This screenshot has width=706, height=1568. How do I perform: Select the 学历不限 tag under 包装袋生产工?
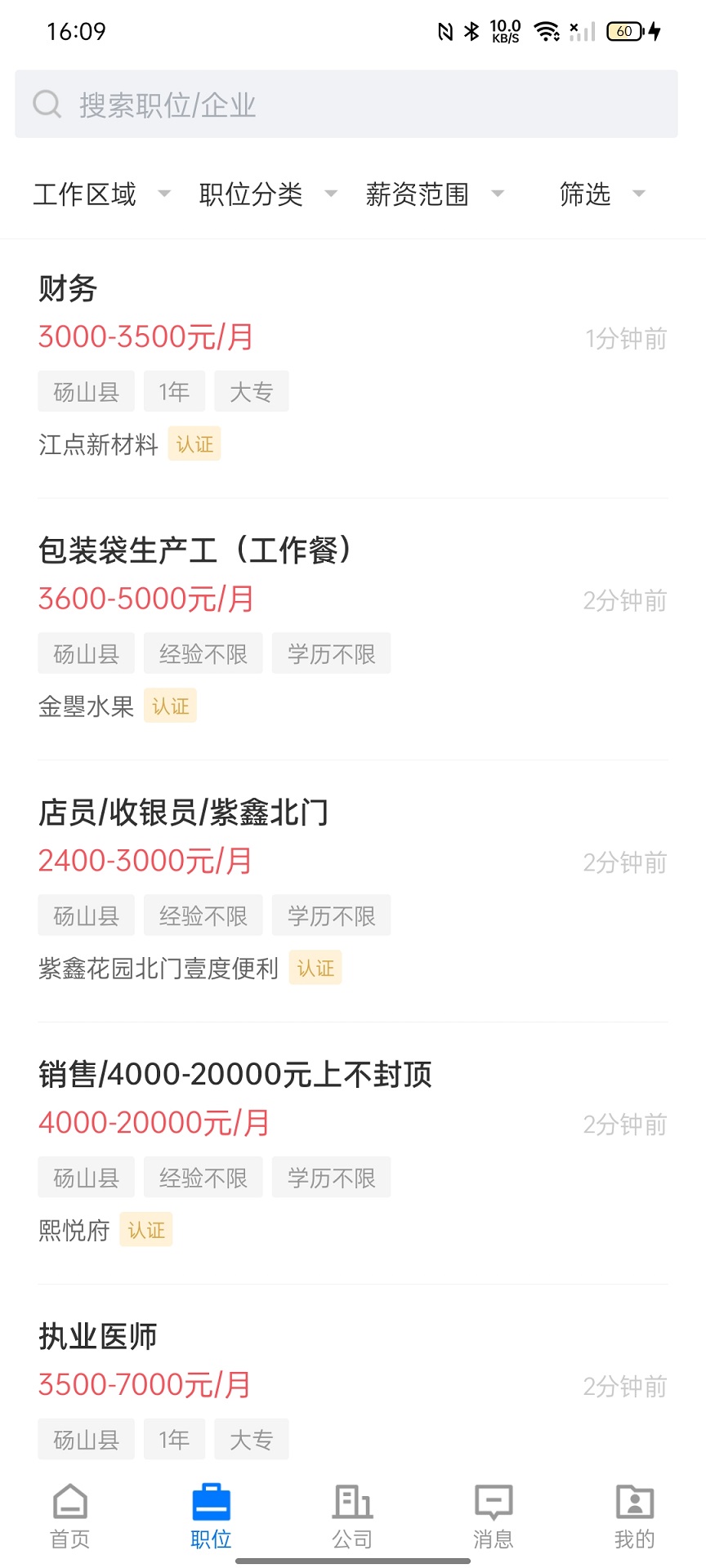click(331, 653)
